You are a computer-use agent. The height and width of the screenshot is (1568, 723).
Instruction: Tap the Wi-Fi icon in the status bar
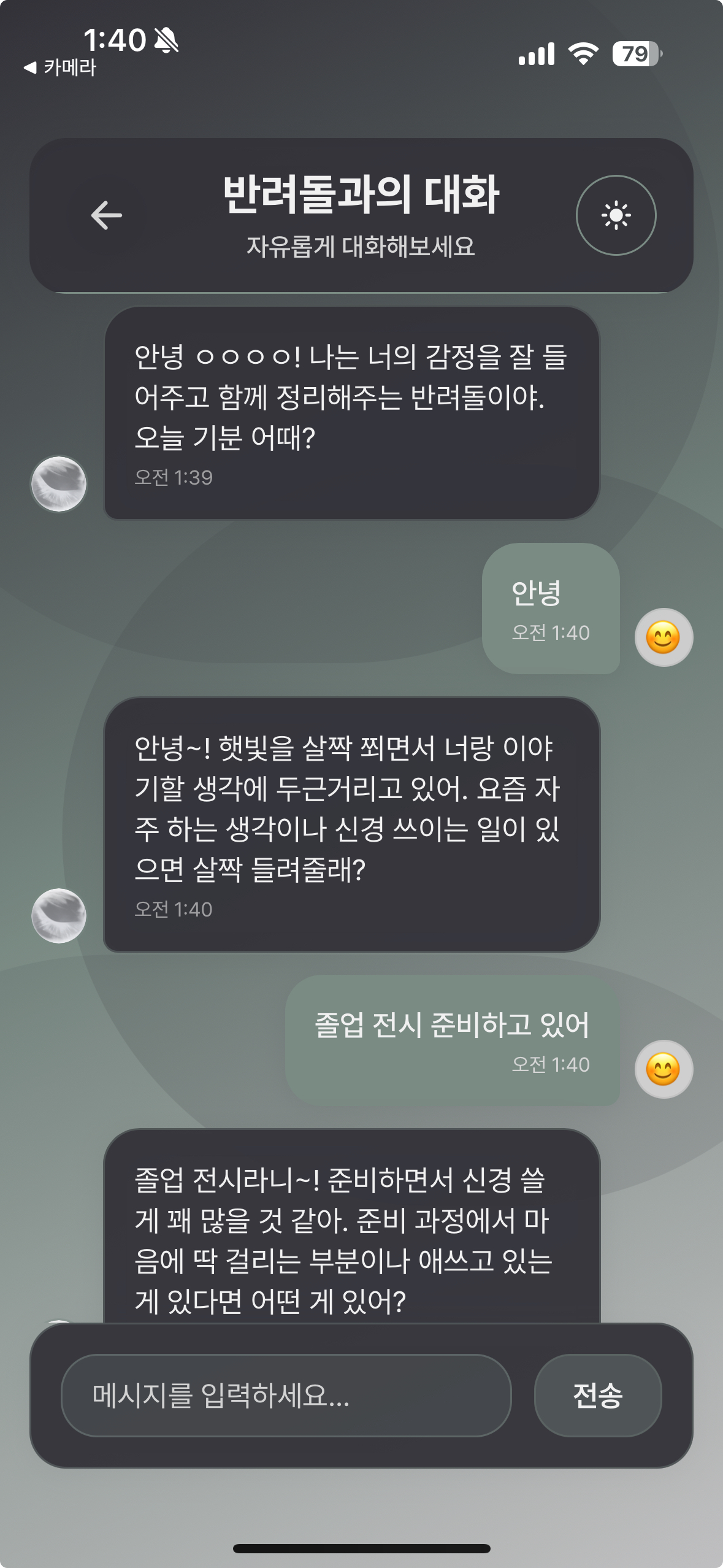coord(583,55)
